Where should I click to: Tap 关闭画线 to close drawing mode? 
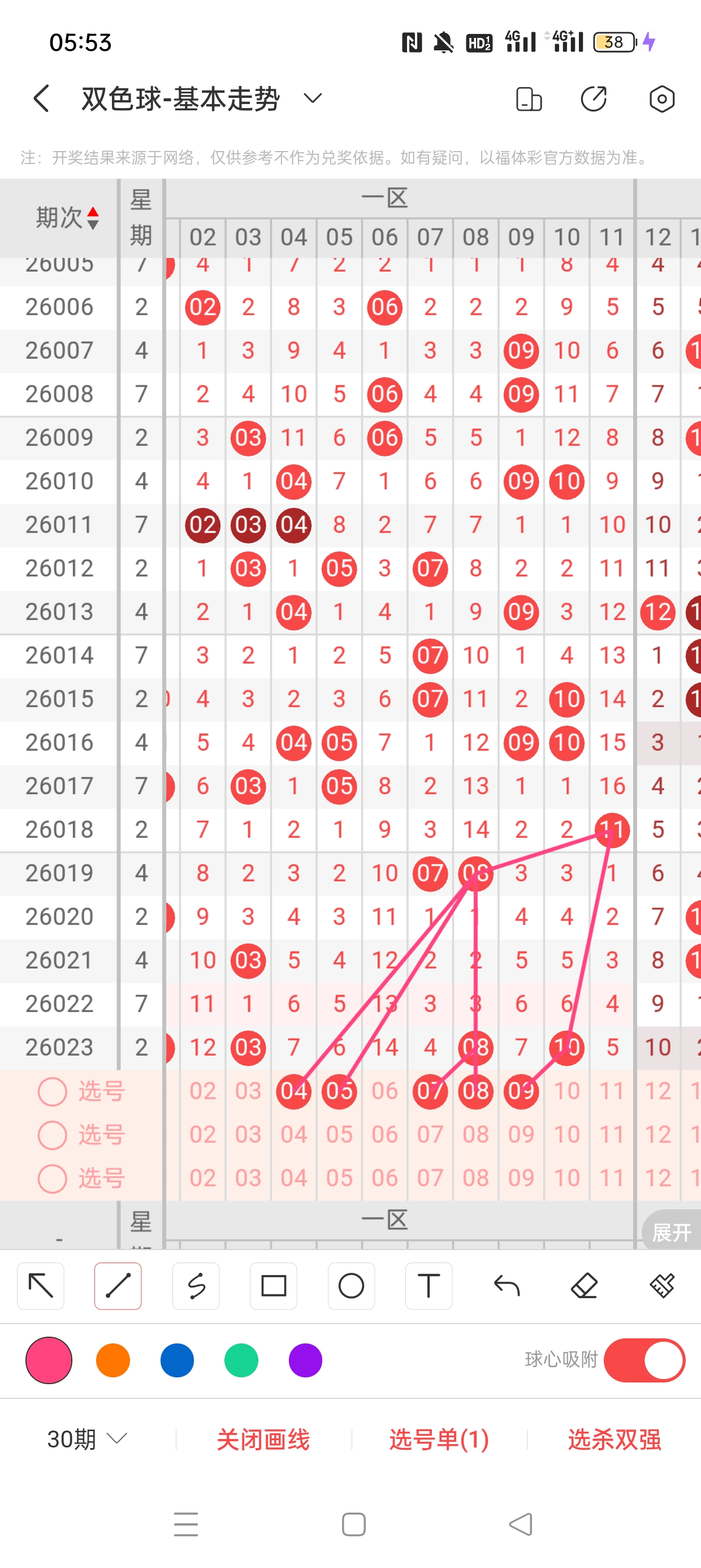click(263, 1439)
